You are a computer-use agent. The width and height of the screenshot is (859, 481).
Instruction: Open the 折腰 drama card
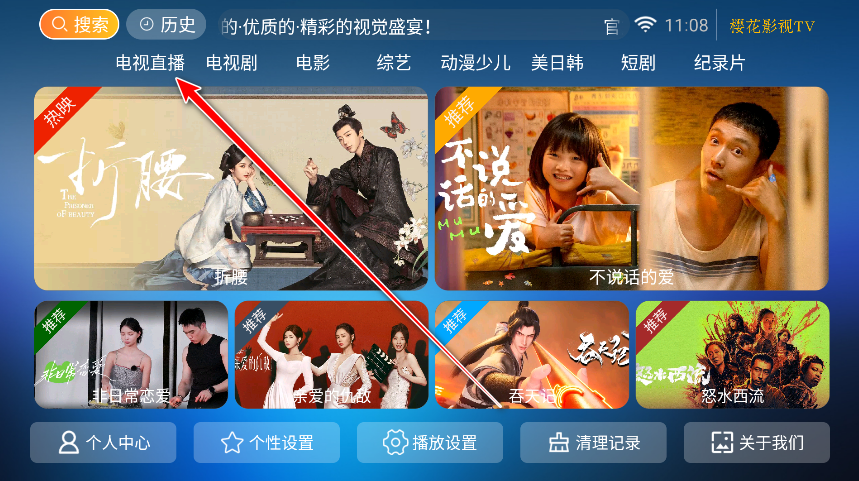231,188
